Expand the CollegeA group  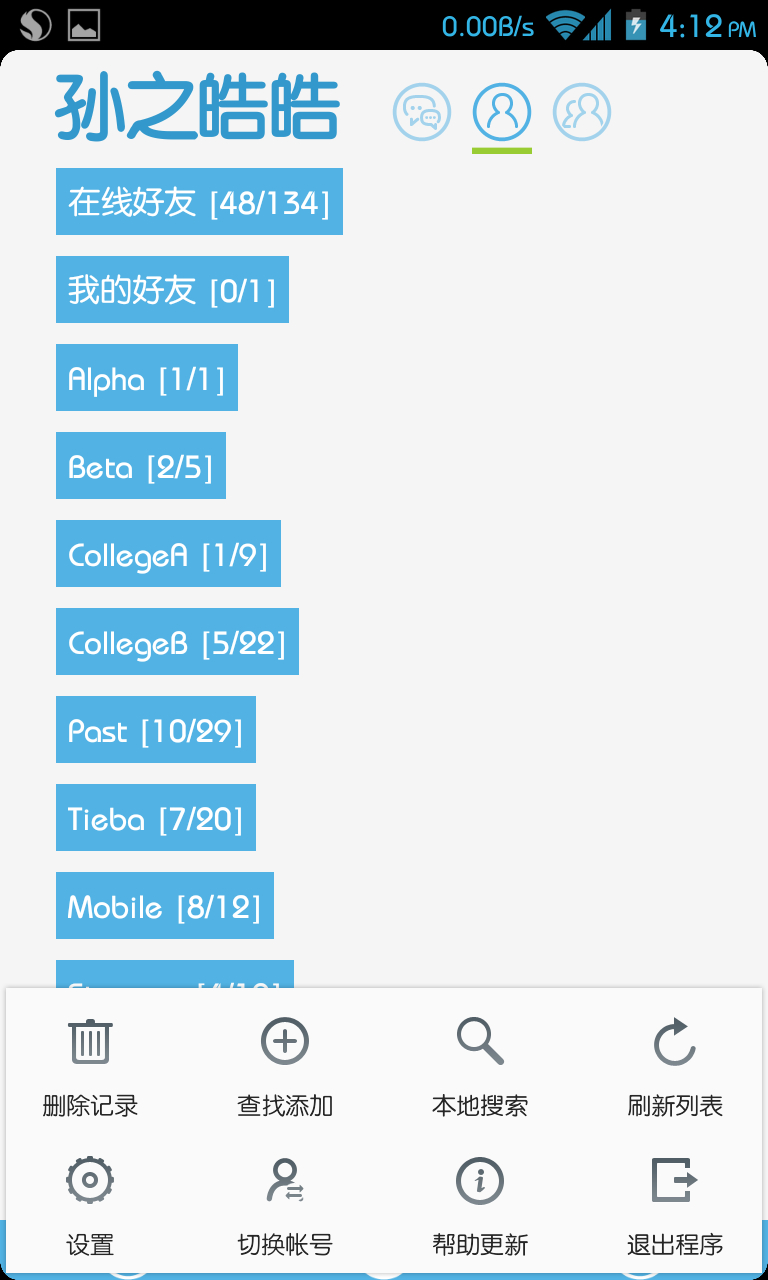pos(168,554)
